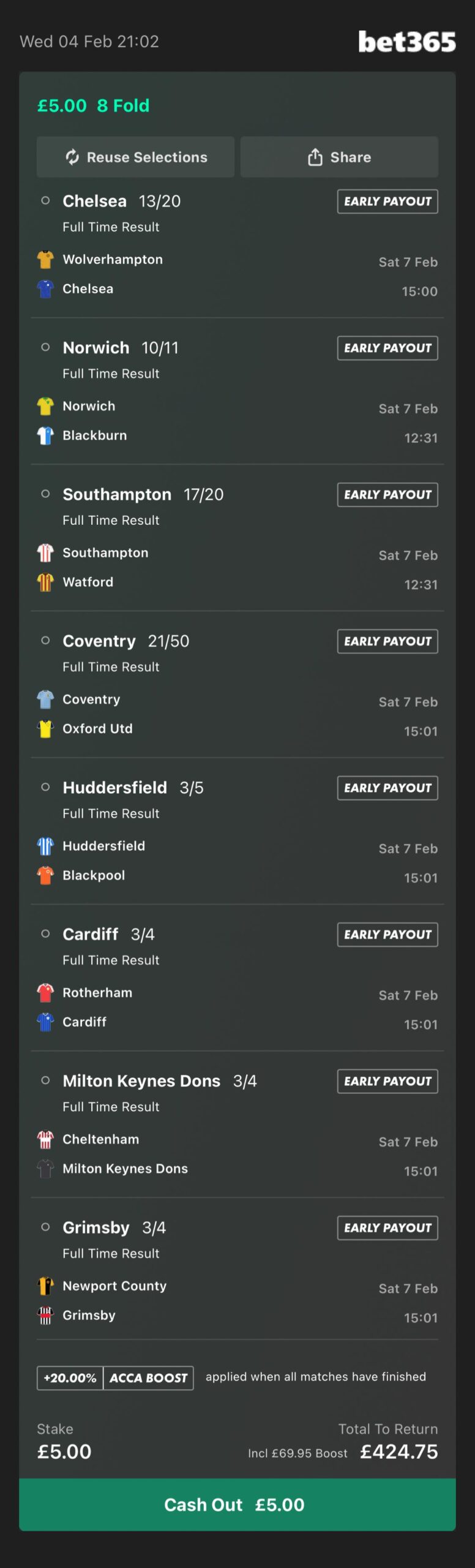475x1568 pixels.
Task: Tap the Reuse Selections button
Action: click(135, 157)
